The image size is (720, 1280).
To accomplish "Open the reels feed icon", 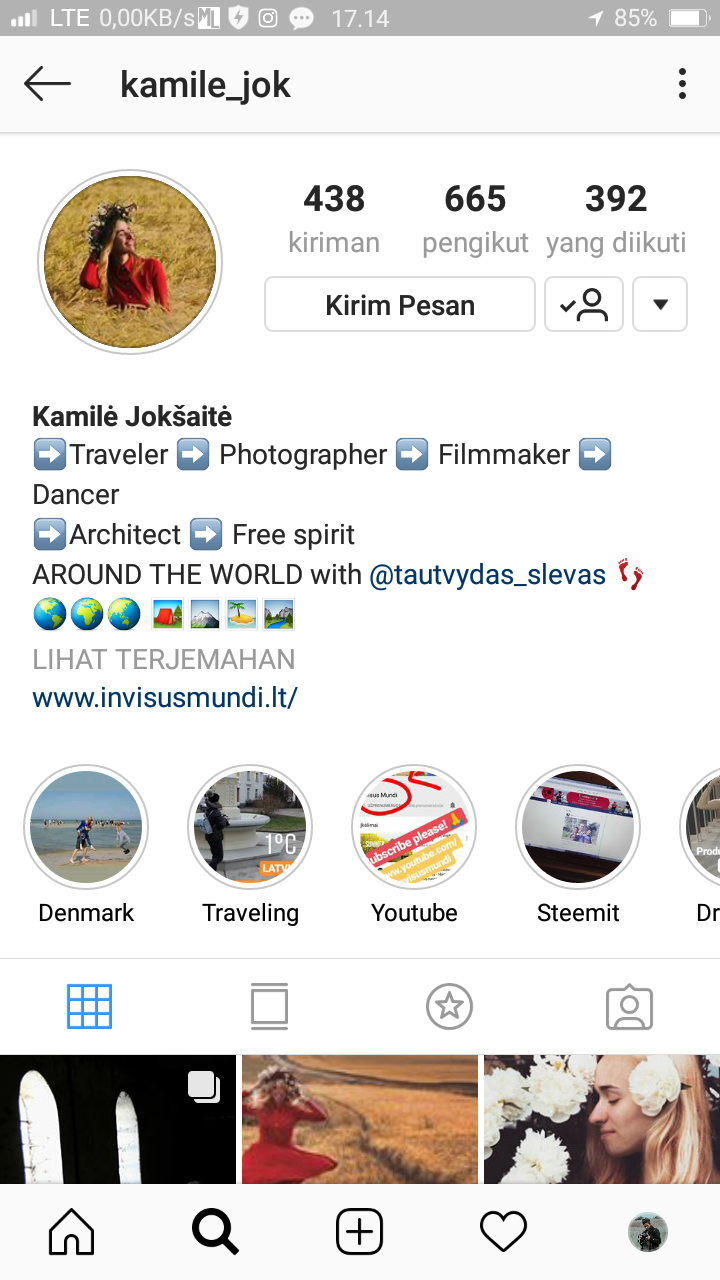I will click(269, 1007).
